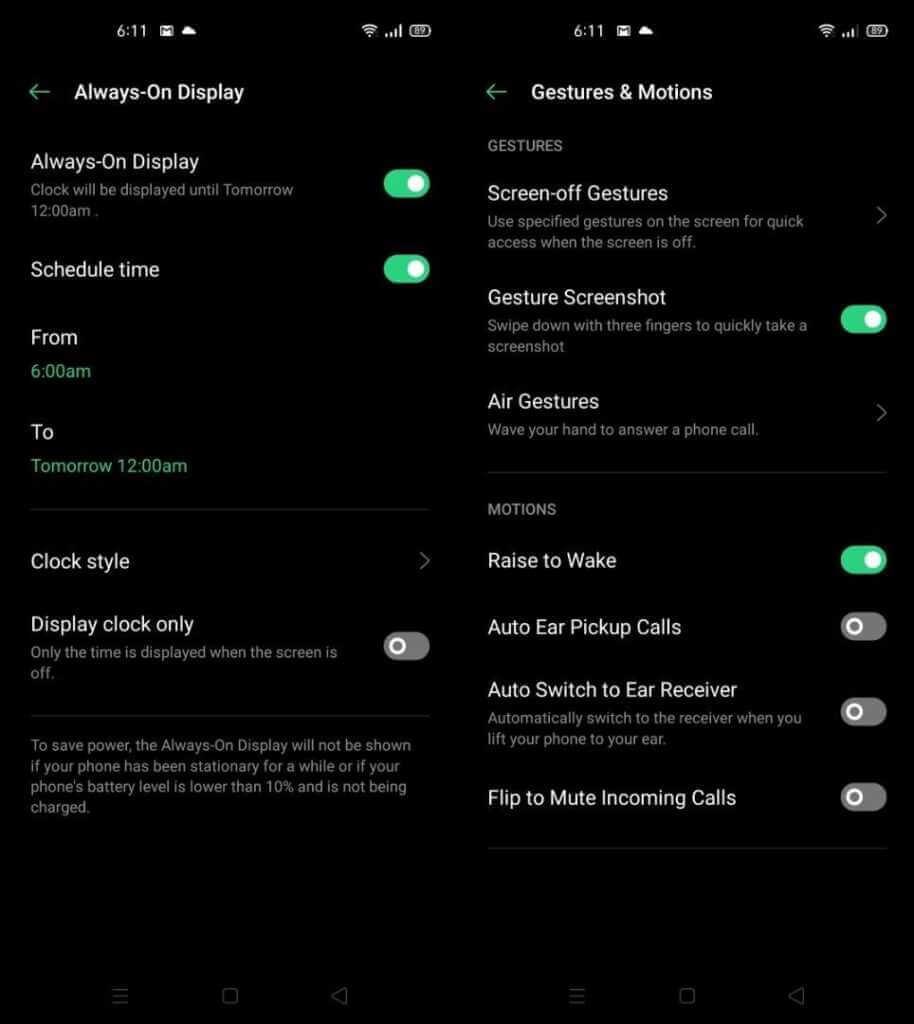Turn on Auto Switch to Ear Receiver
This screenshot has width=914, height=1024.
(x=862, y=712)
